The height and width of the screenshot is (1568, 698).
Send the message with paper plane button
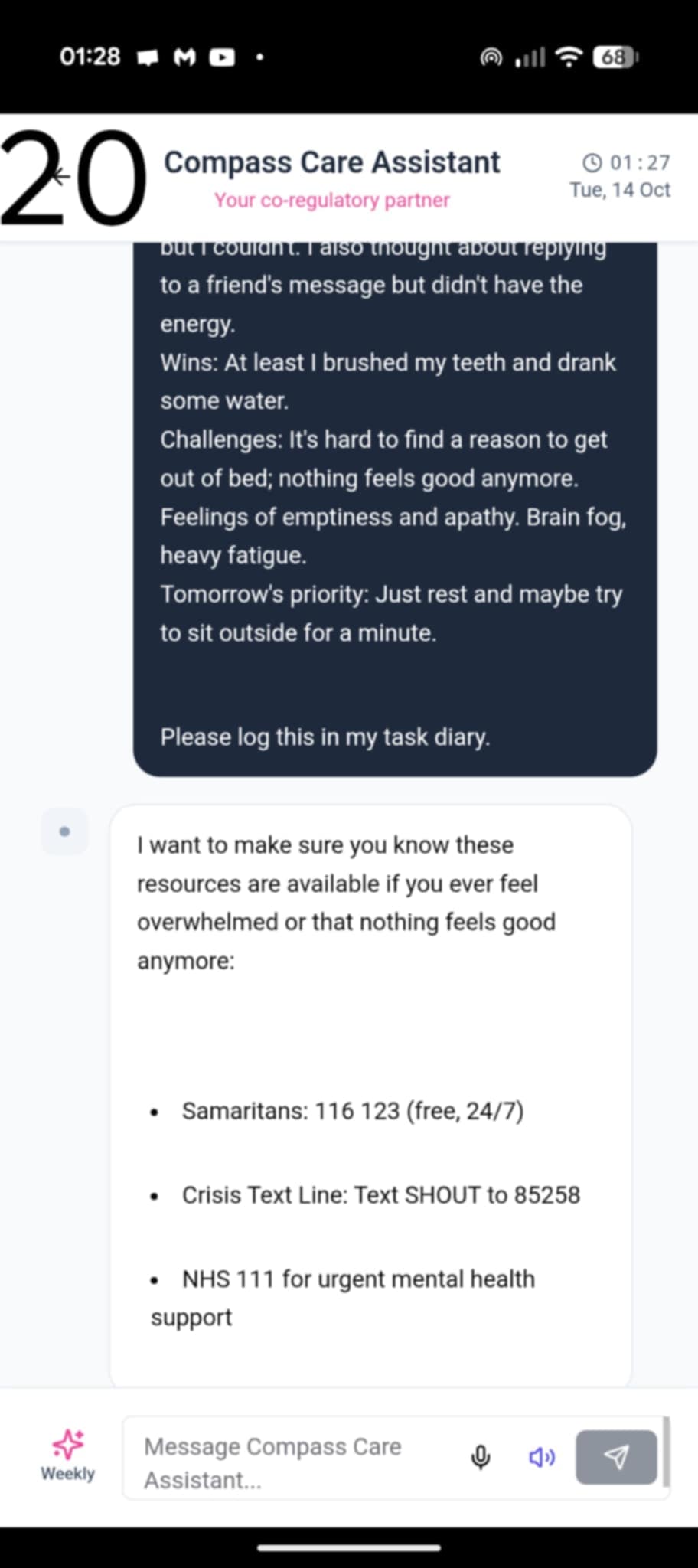click(616, 1457)
